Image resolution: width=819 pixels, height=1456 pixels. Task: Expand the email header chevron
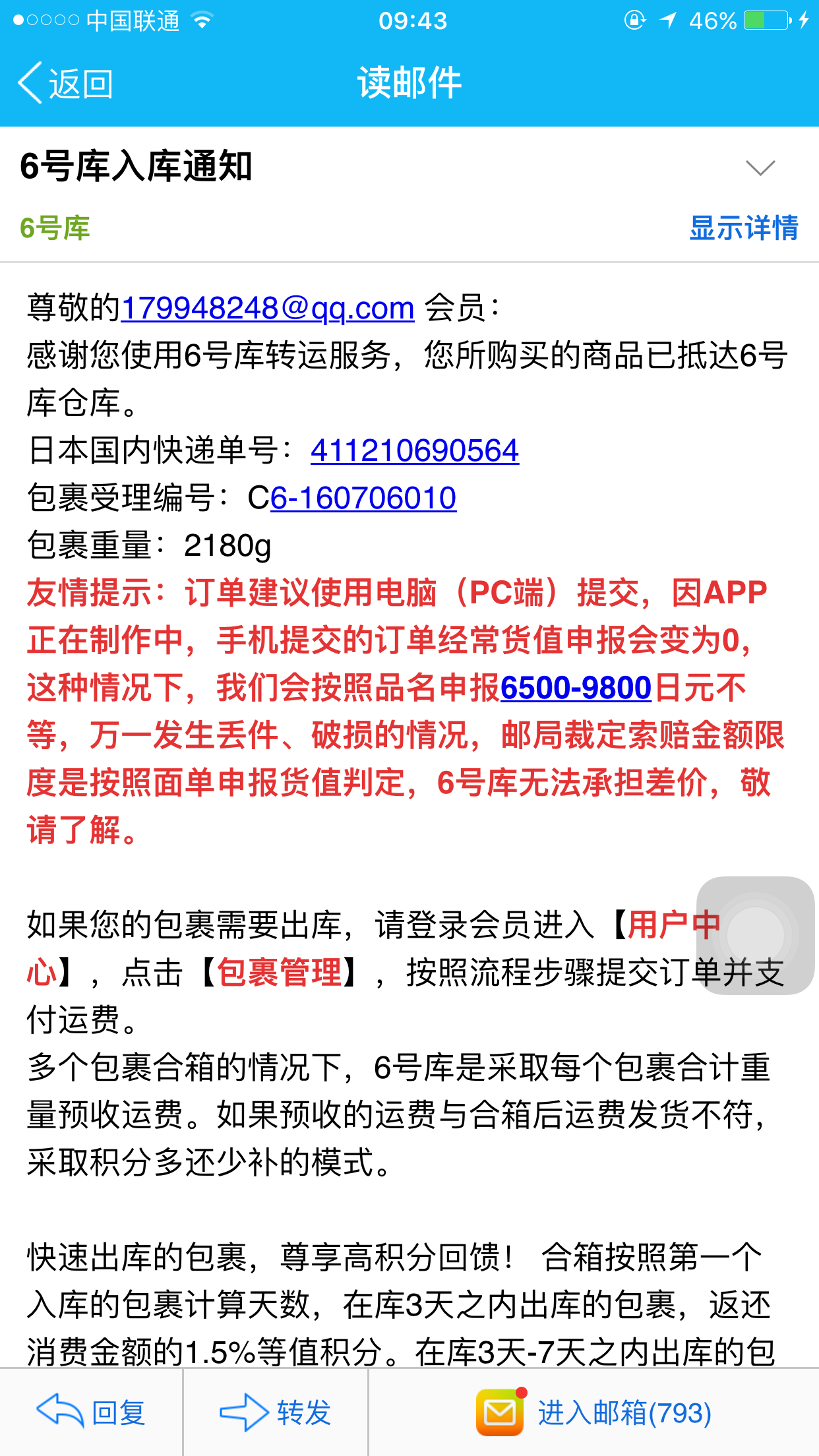click(760, 167)
